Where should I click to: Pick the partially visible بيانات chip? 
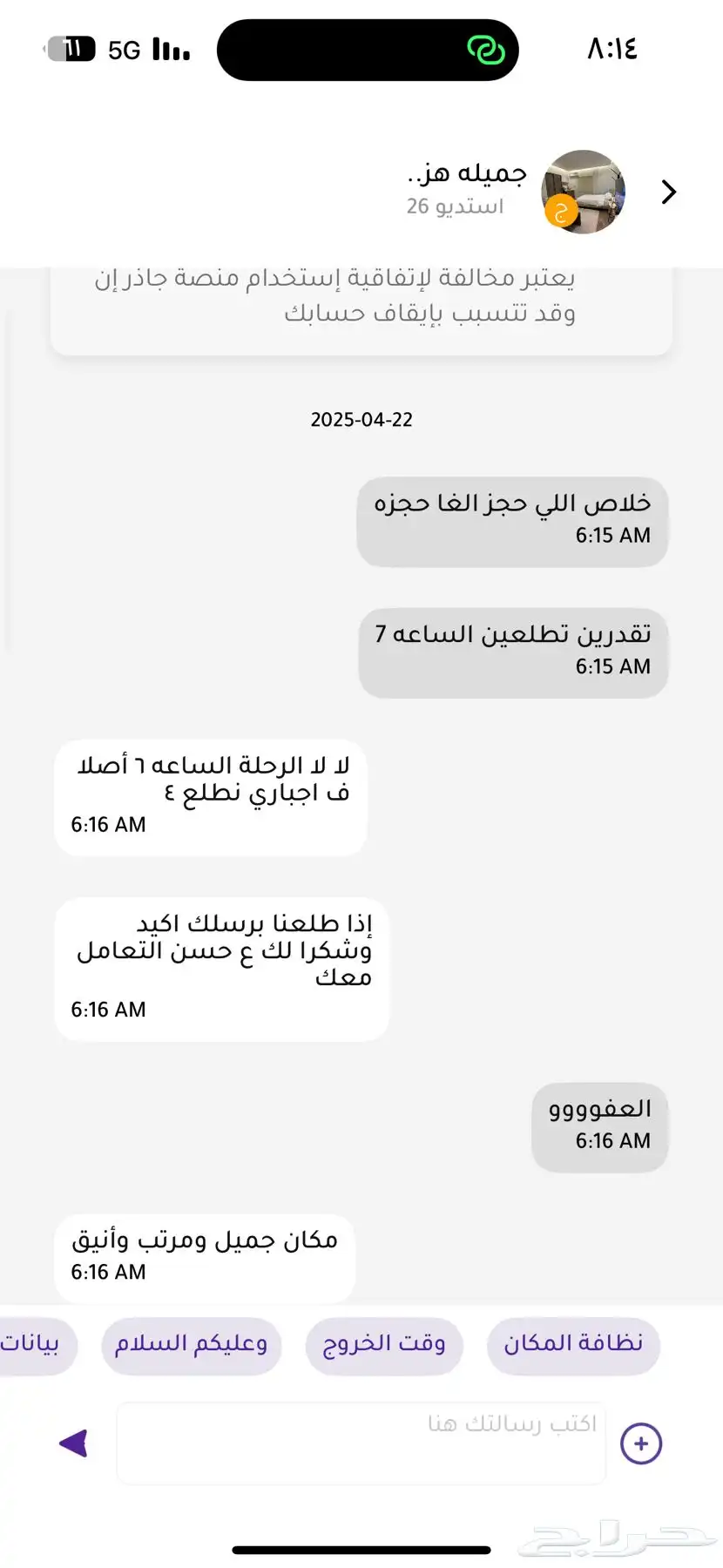click(35, 1346)
